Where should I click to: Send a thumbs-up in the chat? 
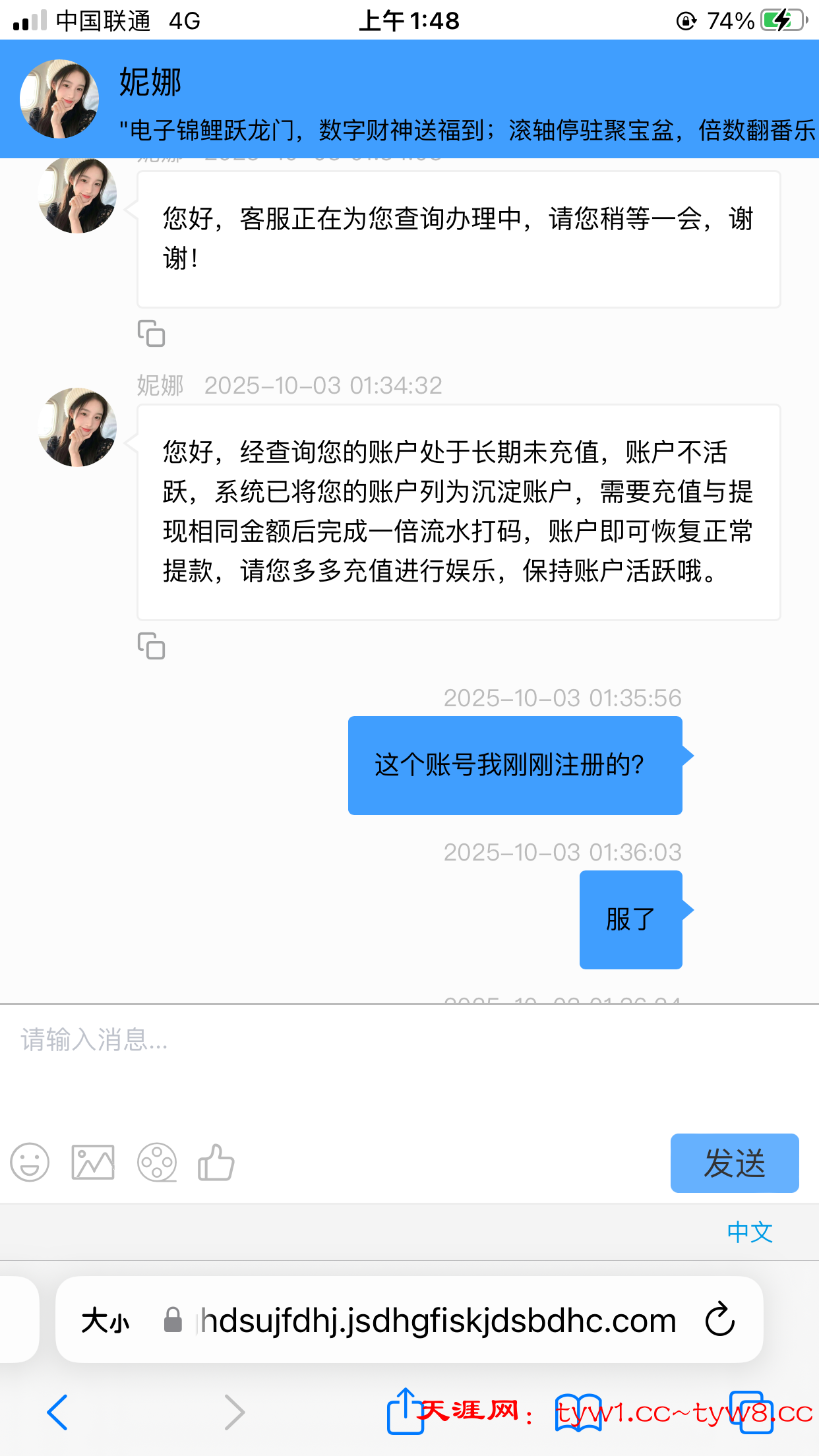point(216,1163)
